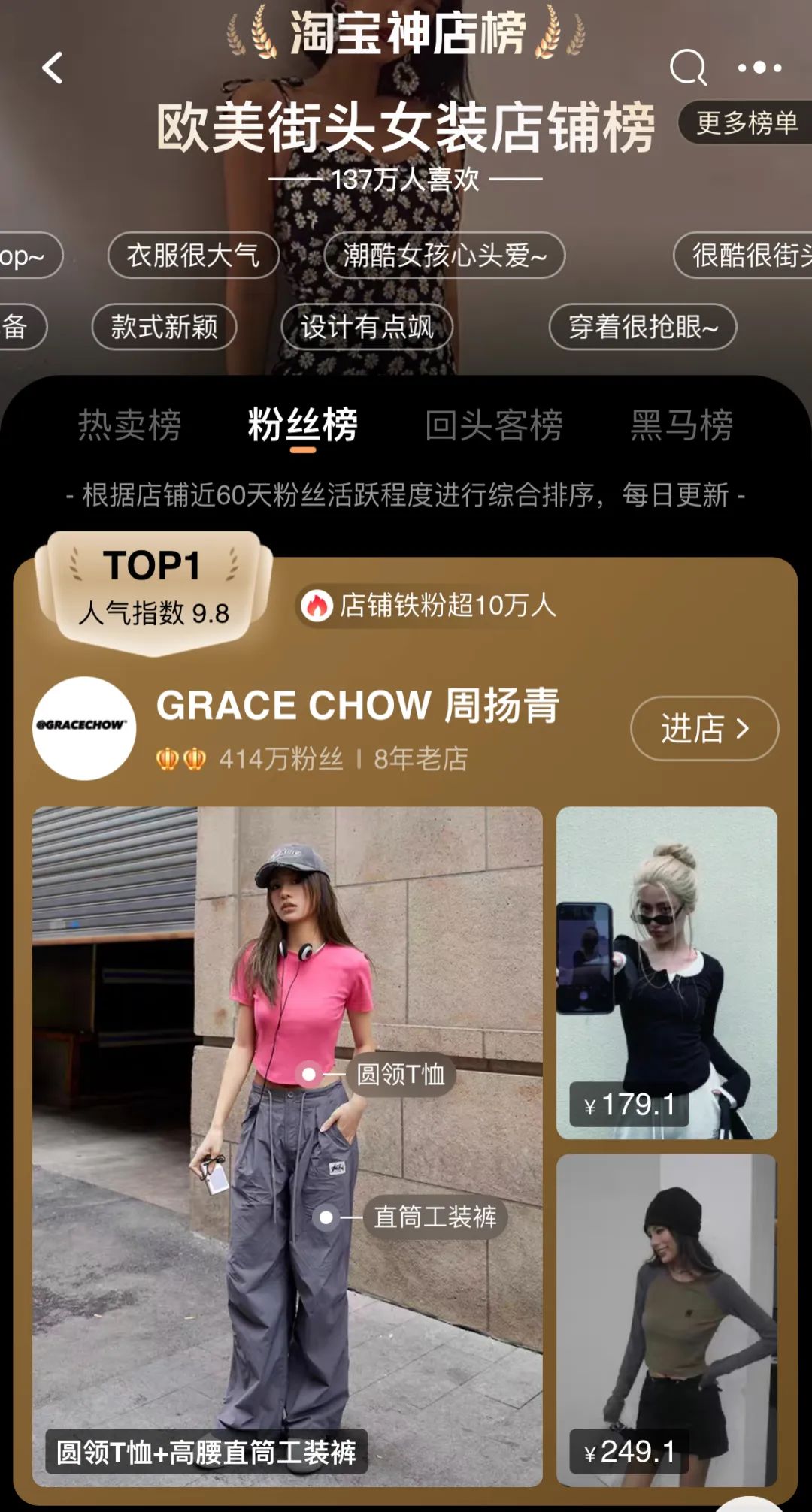Open the GRACECHOW store avatar
Viewport: 812px width, 1512px height.
coord(84,727)
